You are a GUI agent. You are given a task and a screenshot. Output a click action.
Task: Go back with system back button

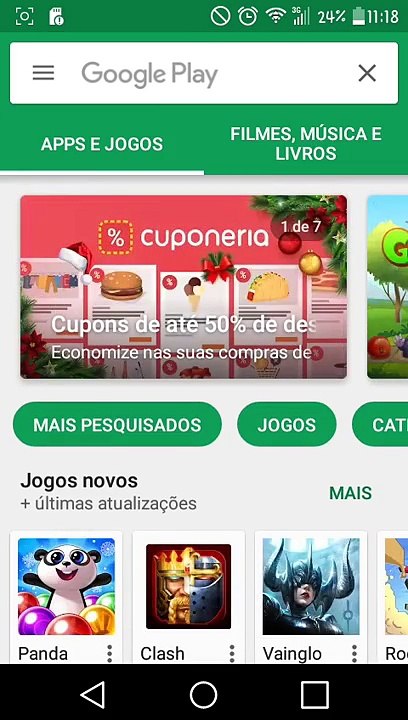click(93, 694)
